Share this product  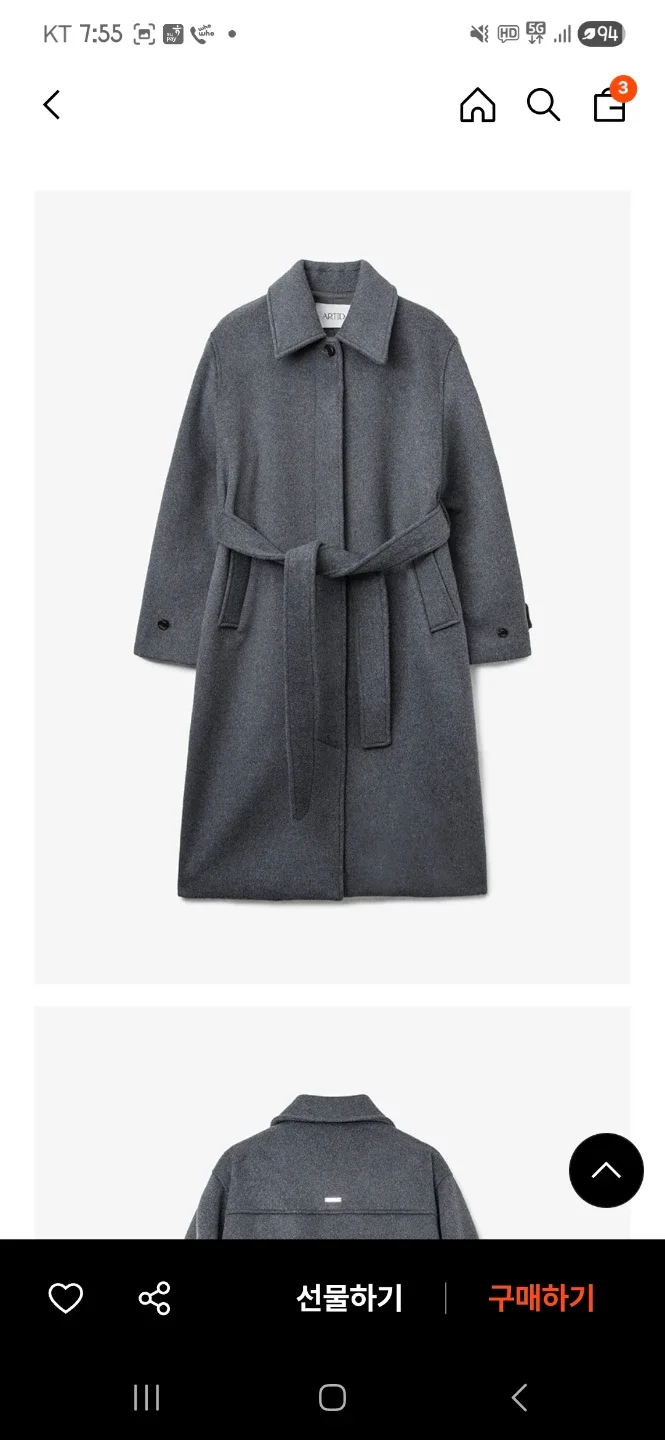[154, 1298]
